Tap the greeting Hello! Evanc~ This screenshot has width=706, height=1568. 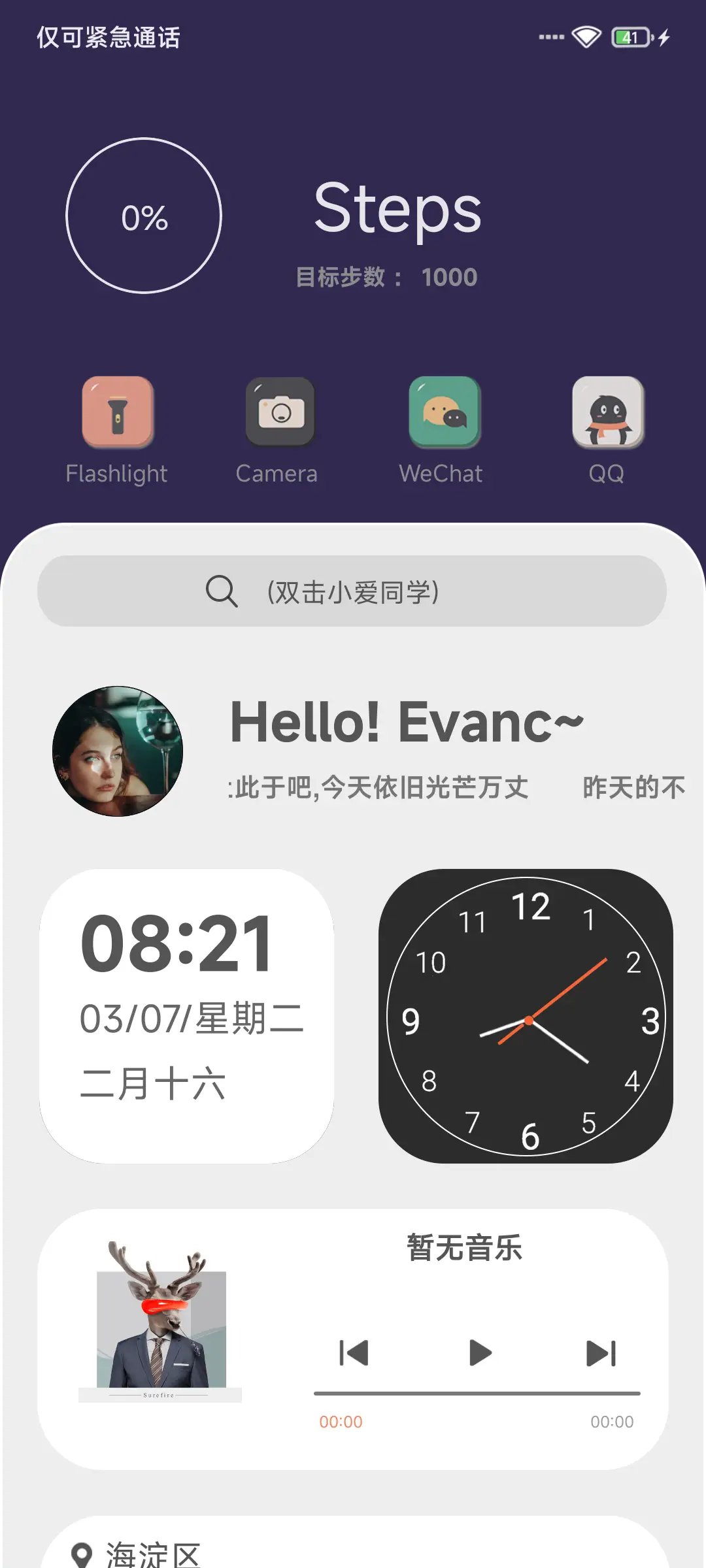[x=407, y=722]
